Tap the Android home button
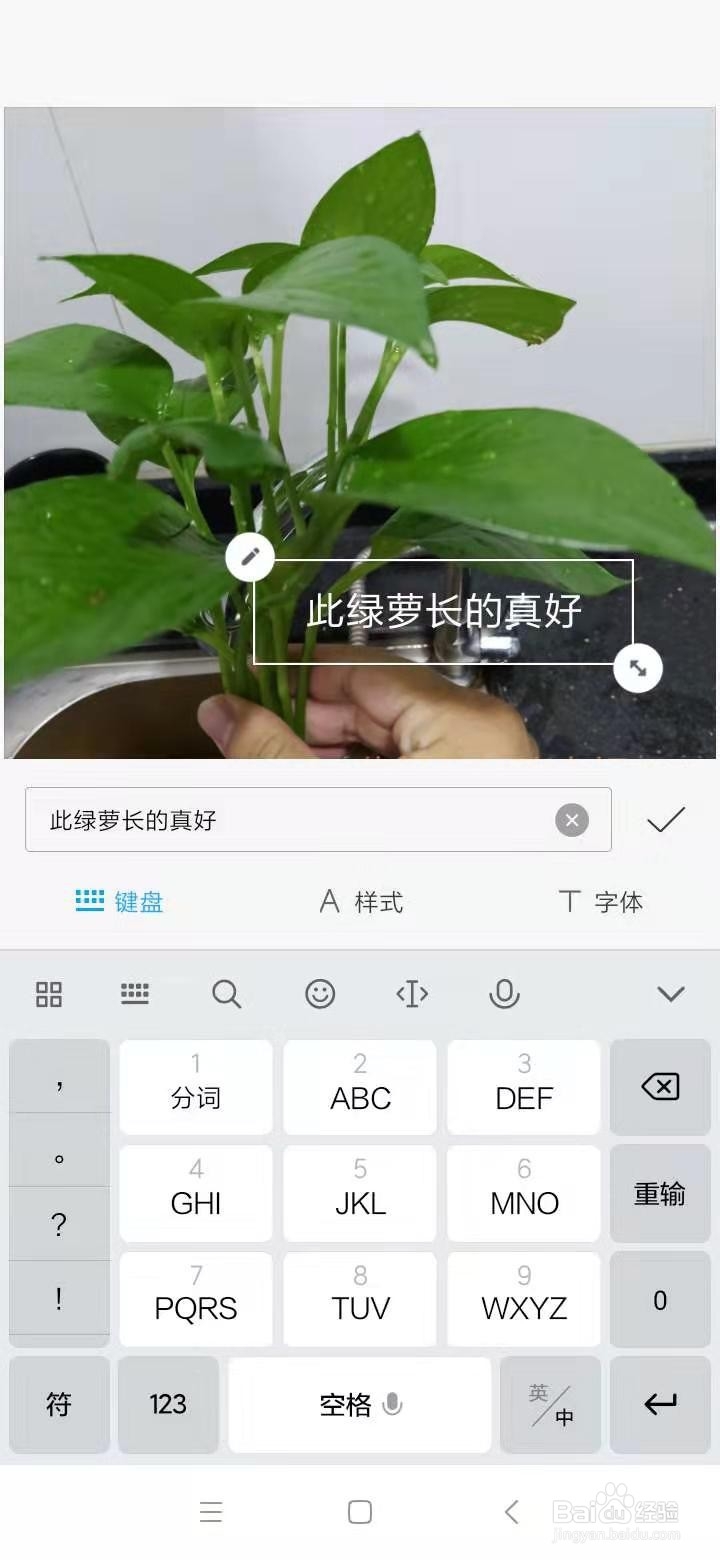This screenshot has width=720, height=1560. click(360, 1512)
